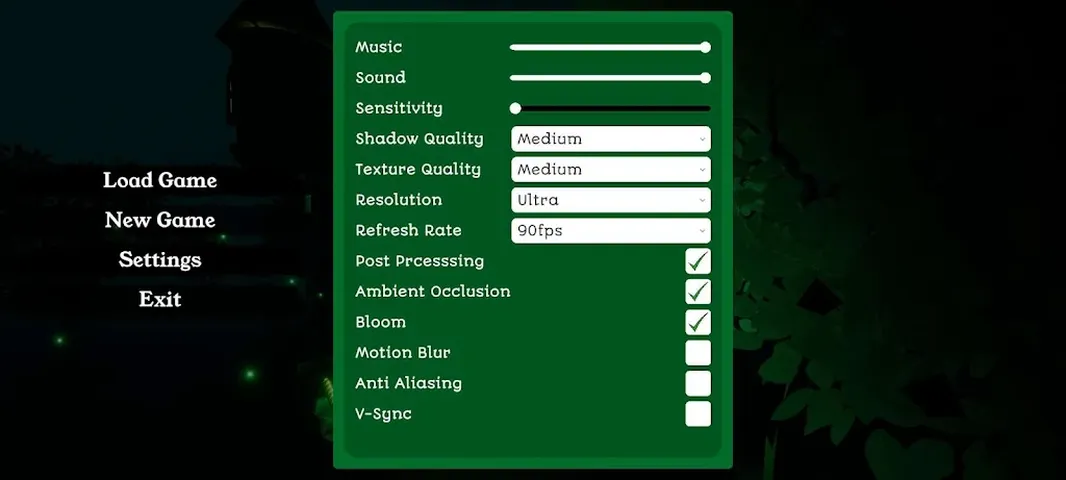Image resolution: width=1066 pixels, height=480 pixels.
Task: Open the Resolution dropdown
Action: [x=610, y=200]
